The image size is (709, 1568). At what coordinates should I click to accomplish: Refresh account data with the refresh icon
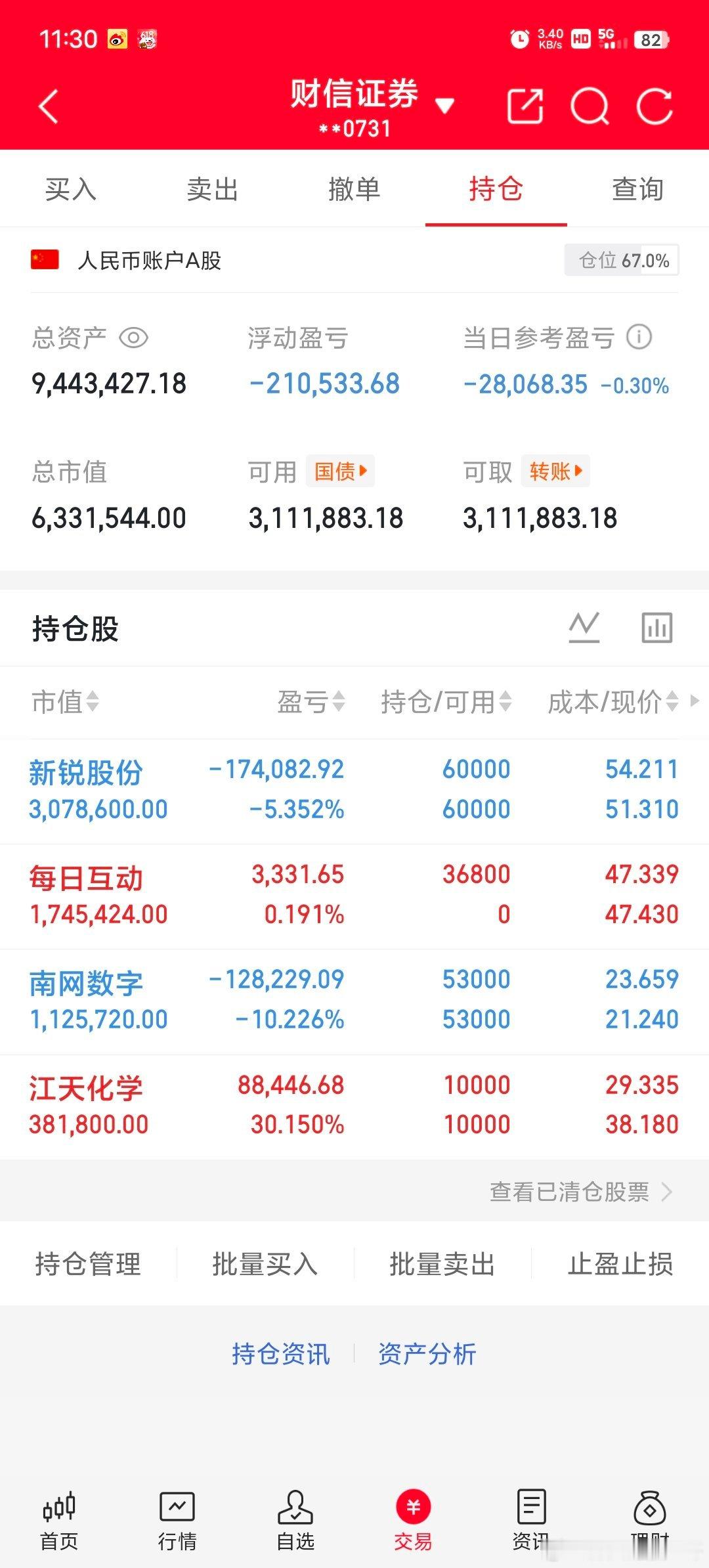pos(655,105)
